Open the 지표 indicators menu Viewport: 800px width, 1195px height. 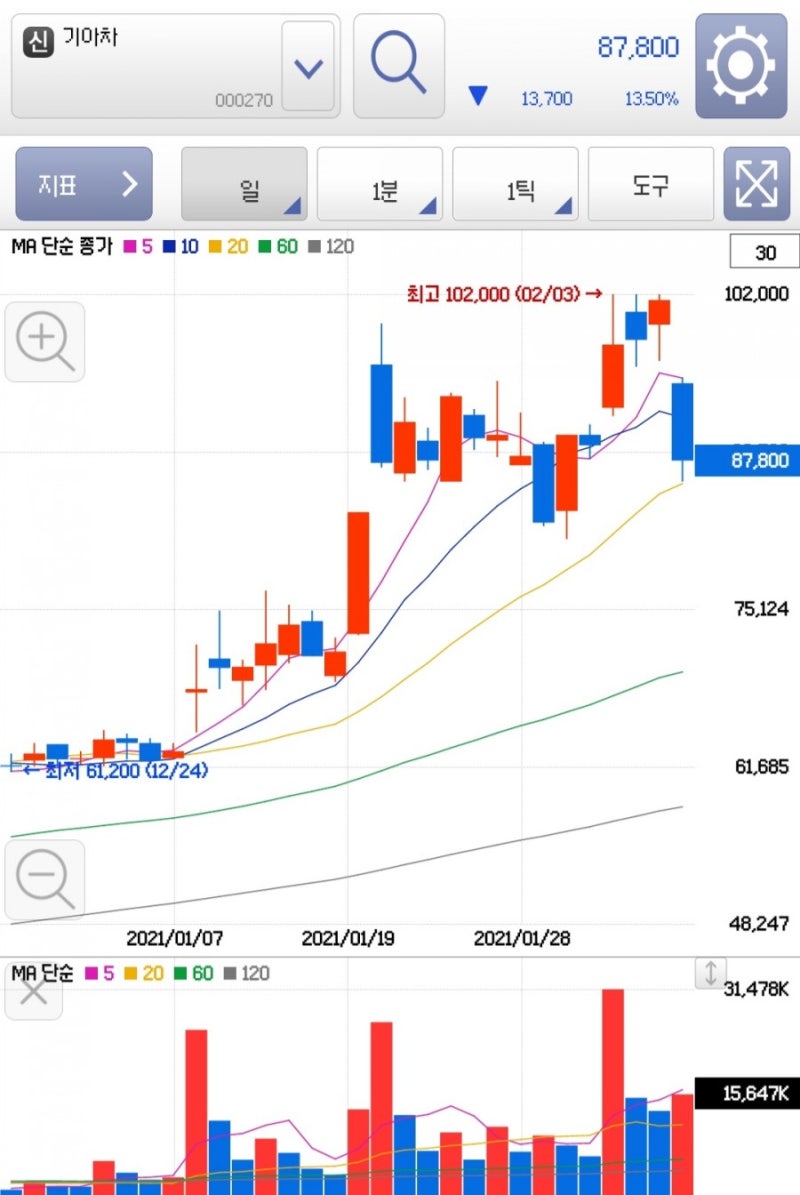(x=84, y=184)
